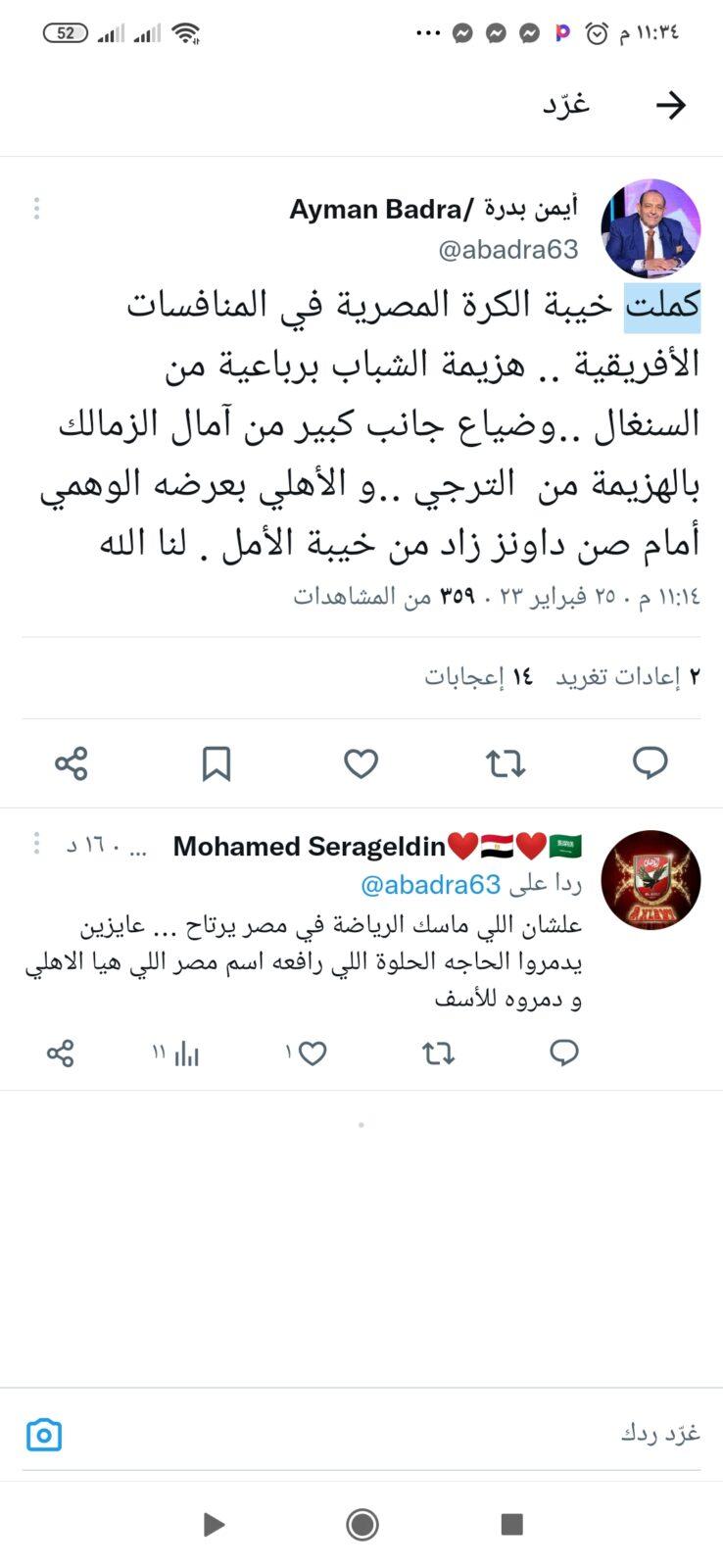Share Ayman Badra's tweet
The height and width of the screenshot is (1568, 723).
coord(71,762)
